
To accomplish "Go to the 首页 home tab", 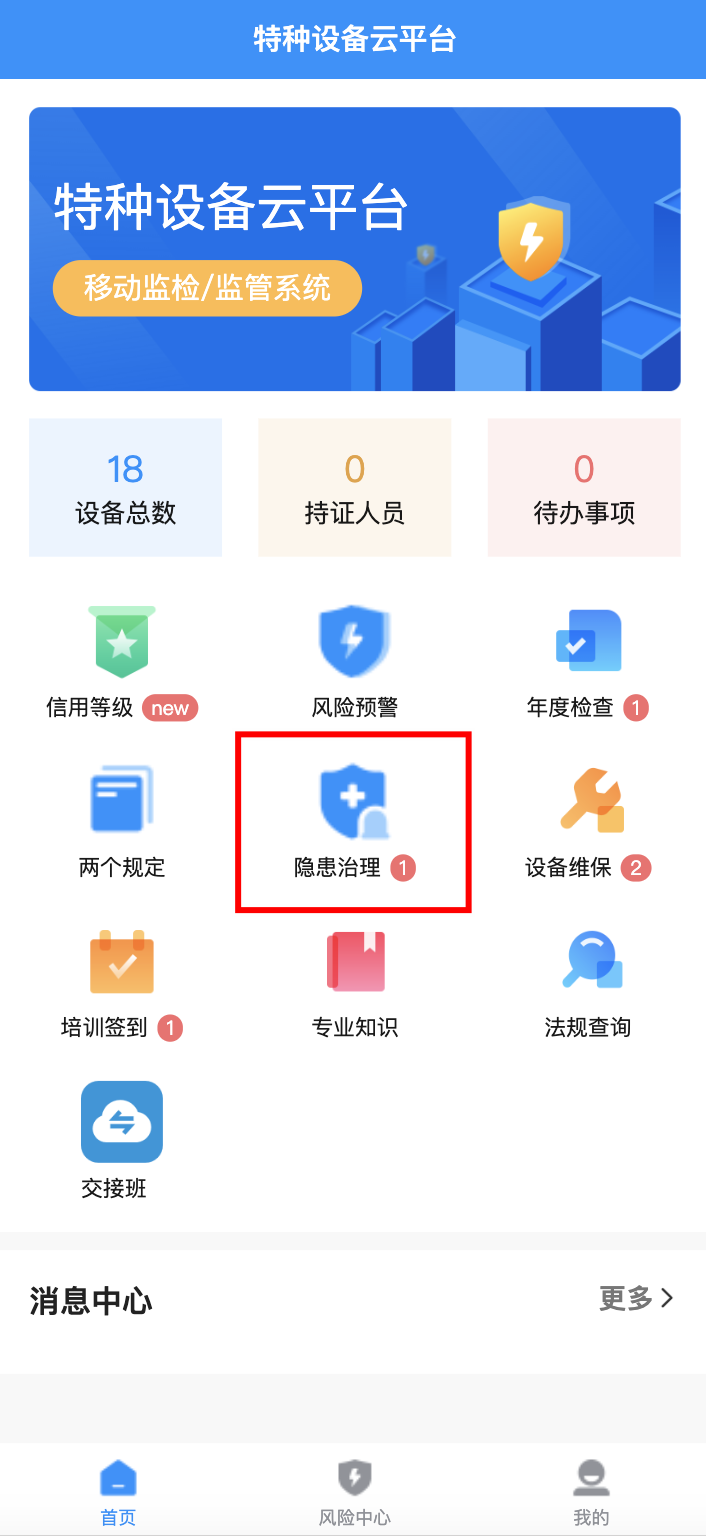I will tap(118, 1492).
